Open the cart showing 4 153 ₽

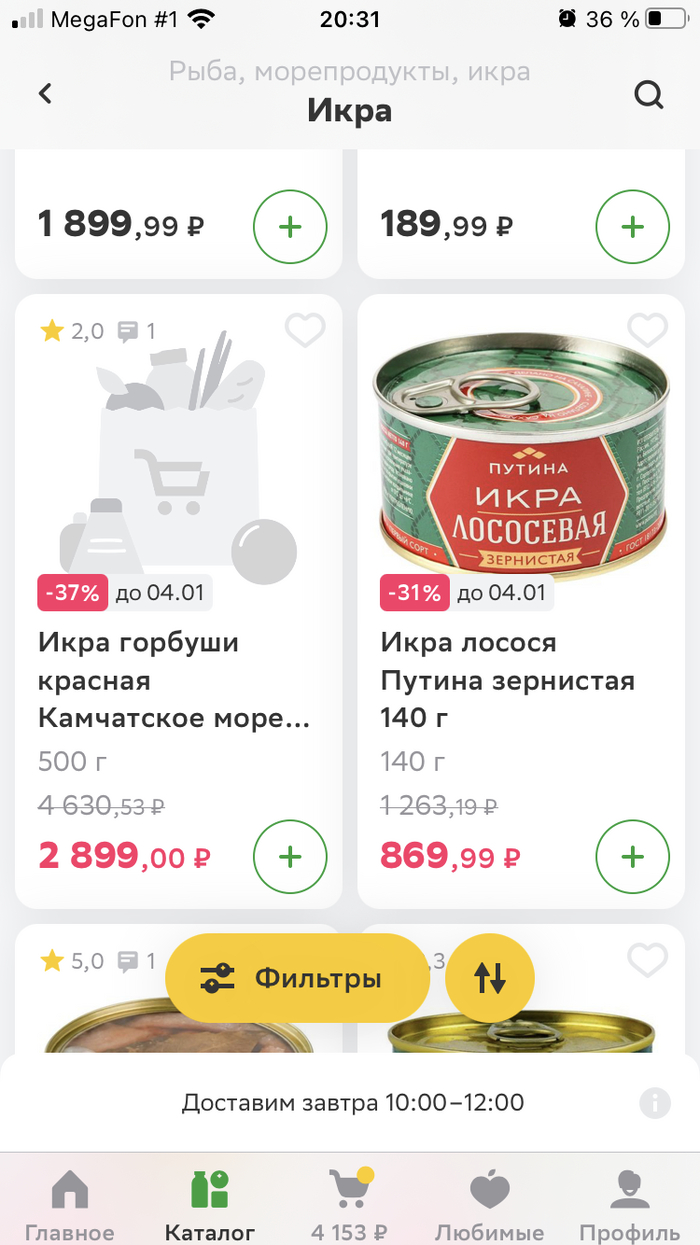click(x=349, y=1203)
